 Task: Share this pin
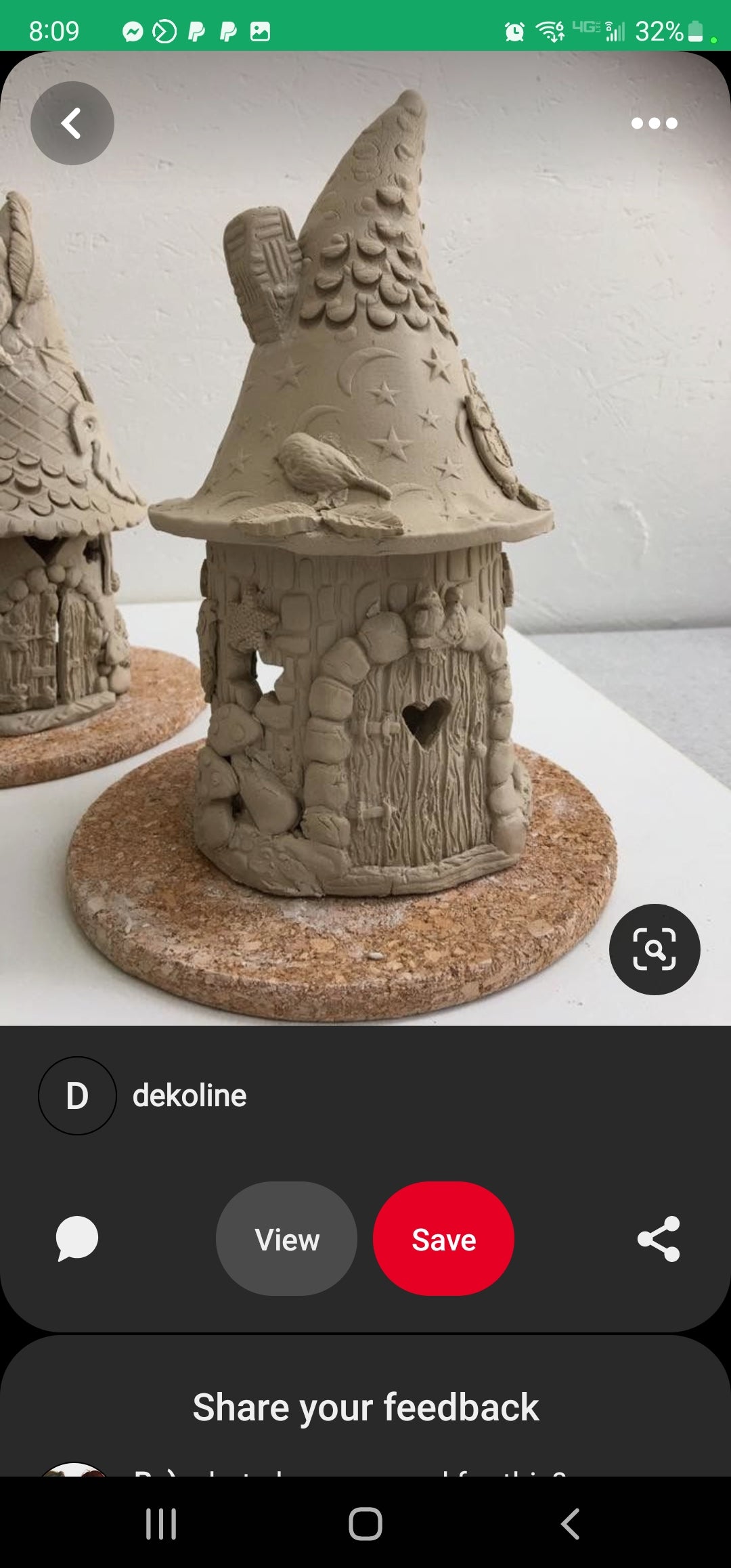(659, 1238)
